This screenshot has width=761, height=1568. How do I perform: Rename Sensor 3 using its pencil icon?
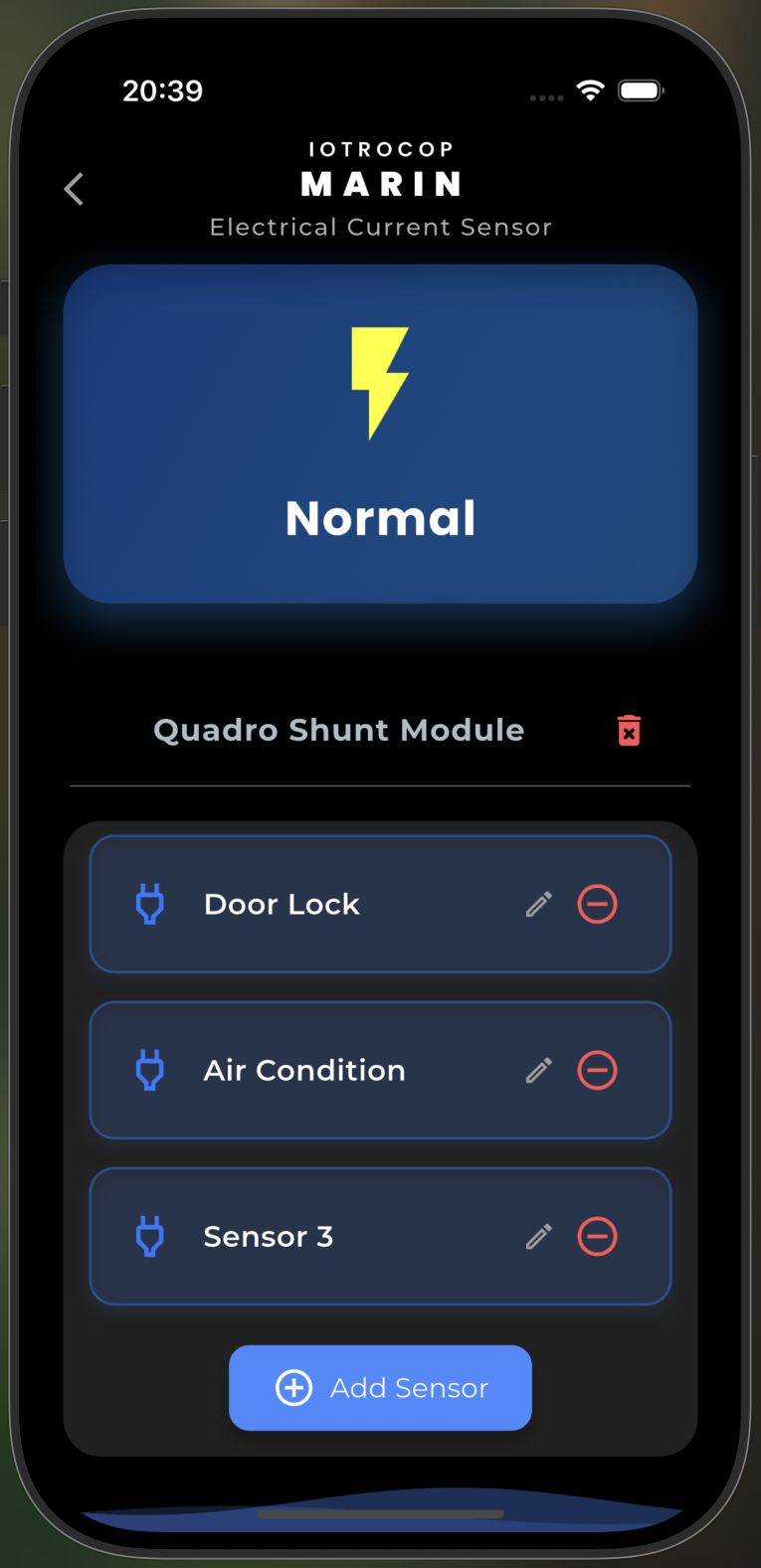point(538,1236)
